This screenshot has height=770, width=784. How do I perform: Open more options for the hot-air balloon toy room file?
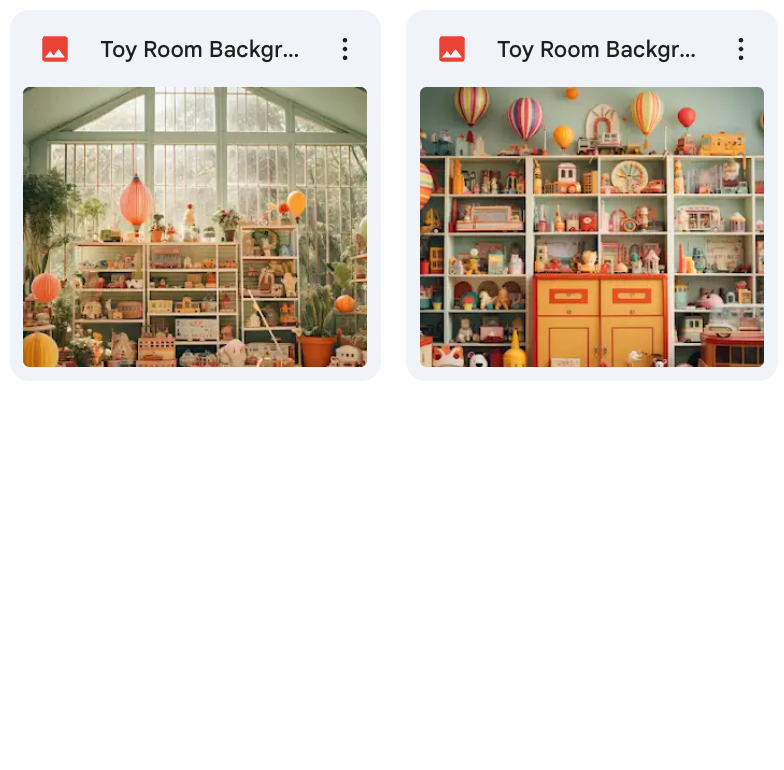tap(741, 49)
